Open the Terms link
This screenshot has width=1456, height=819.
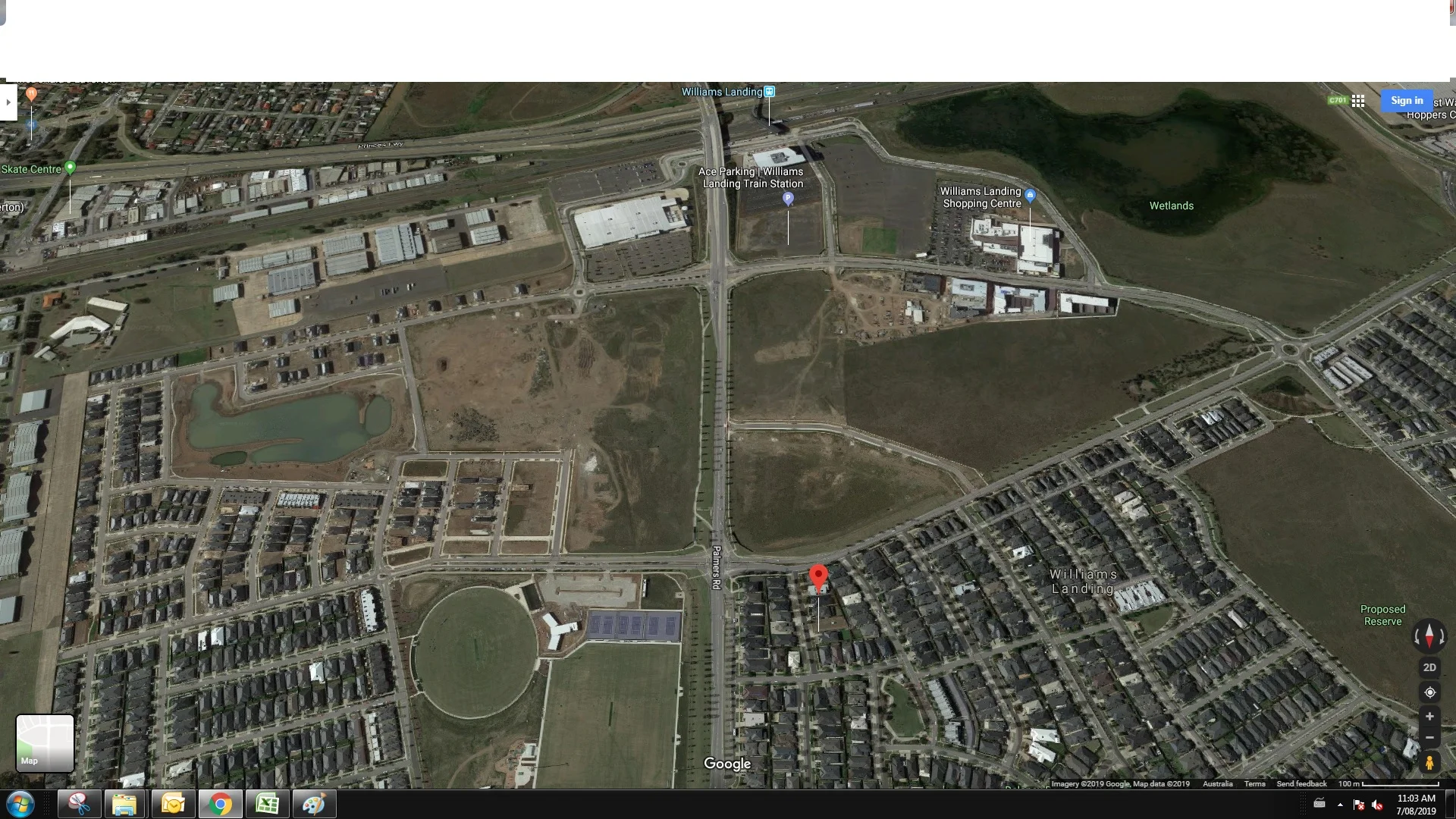[1254, 784]
